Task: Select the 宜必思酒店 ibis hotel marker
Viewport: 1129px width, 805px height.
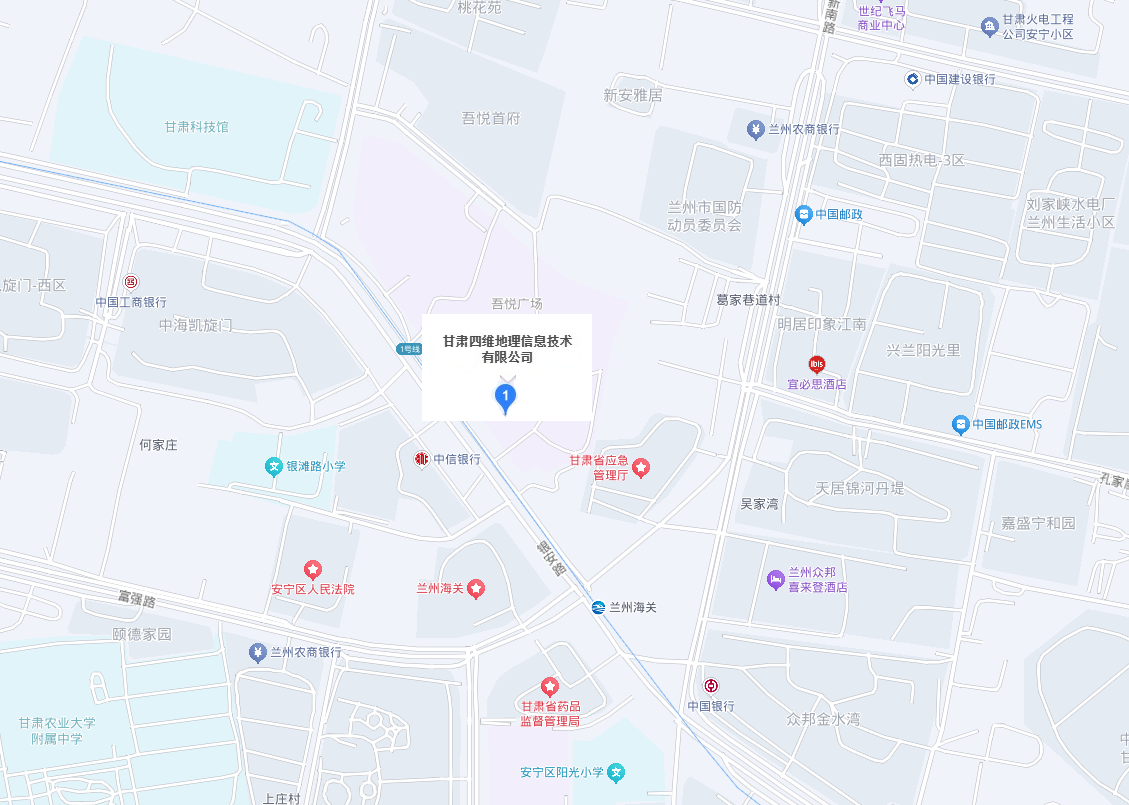Action: click(x=817, y=364)
